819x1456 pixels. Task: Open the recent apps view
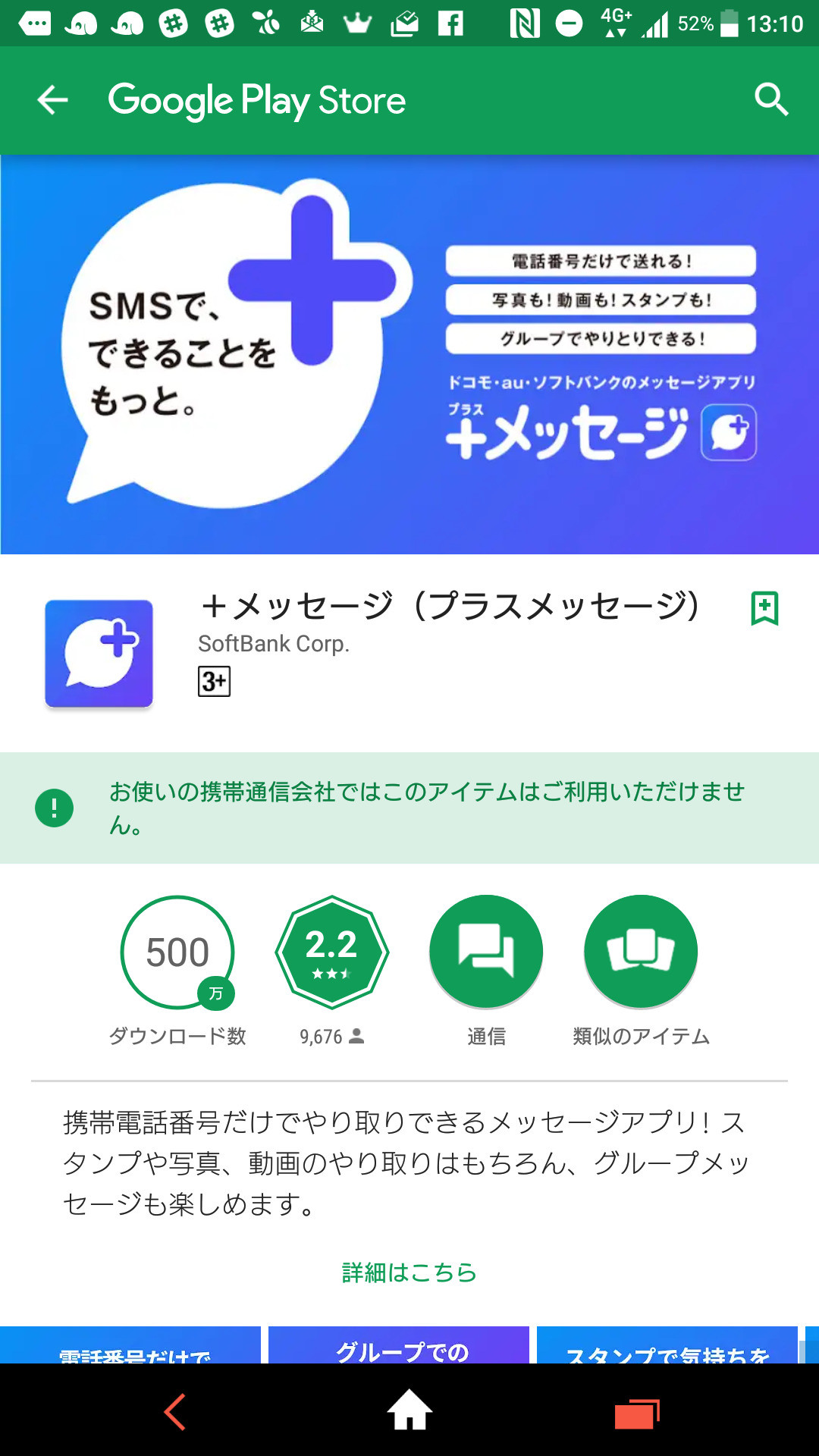pos(637,1413)
